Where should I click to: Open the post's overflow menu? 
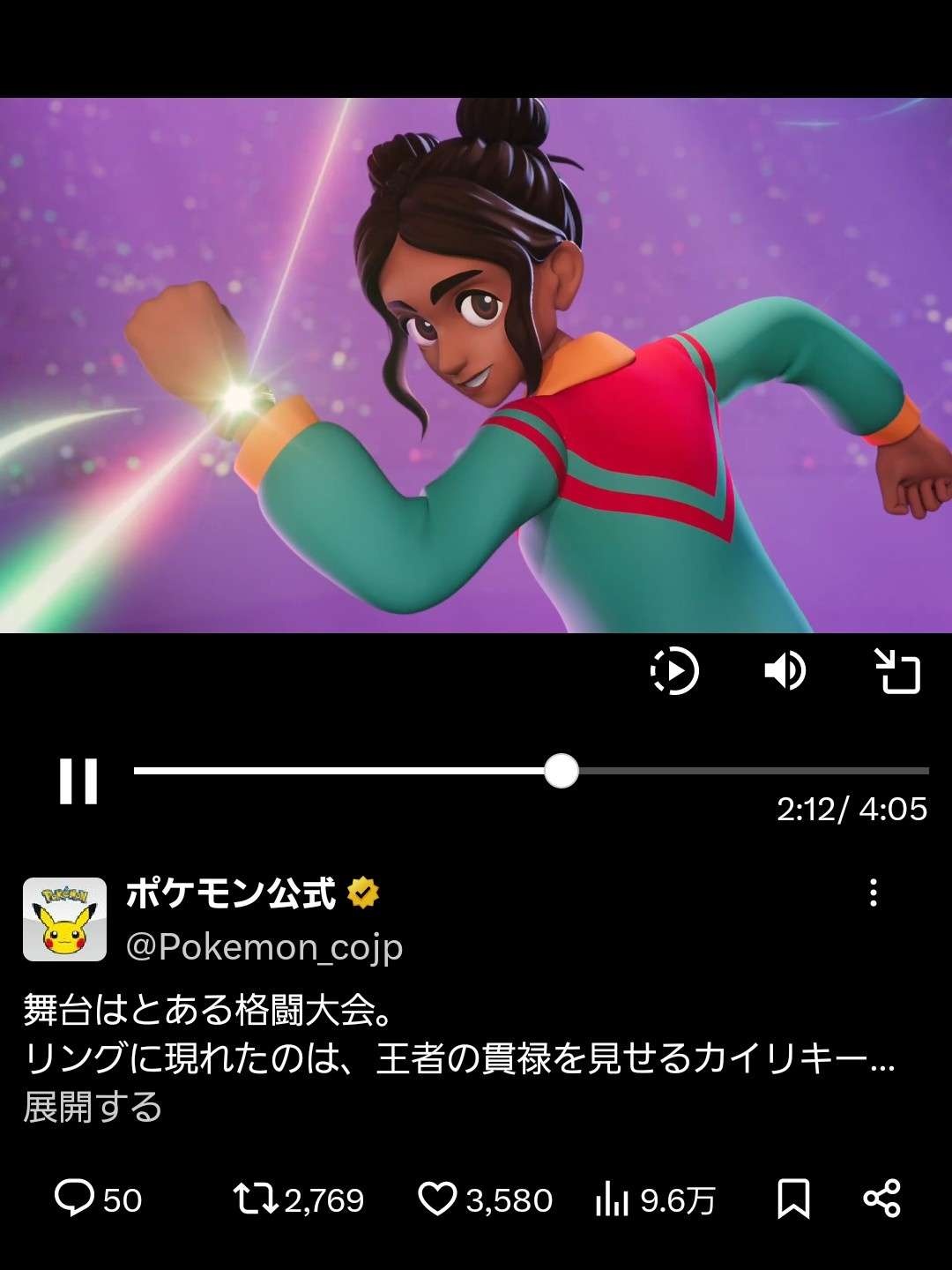click(x=873, y=893)
